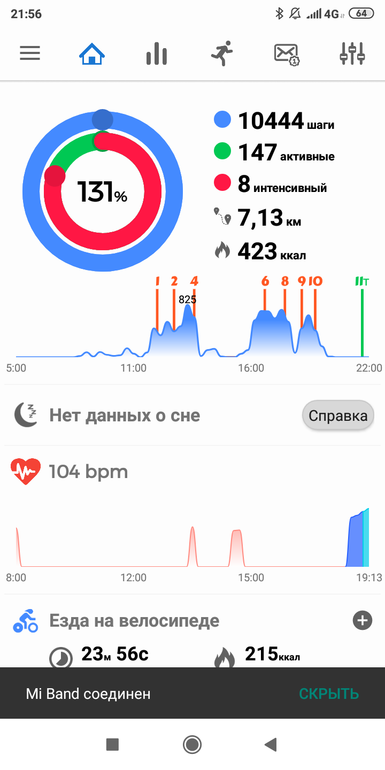Image resolution: width=385 pixels, height=770 pixels.
Task: Hide the Mi Band connected snackbar
Action: [x=329, y=694]
